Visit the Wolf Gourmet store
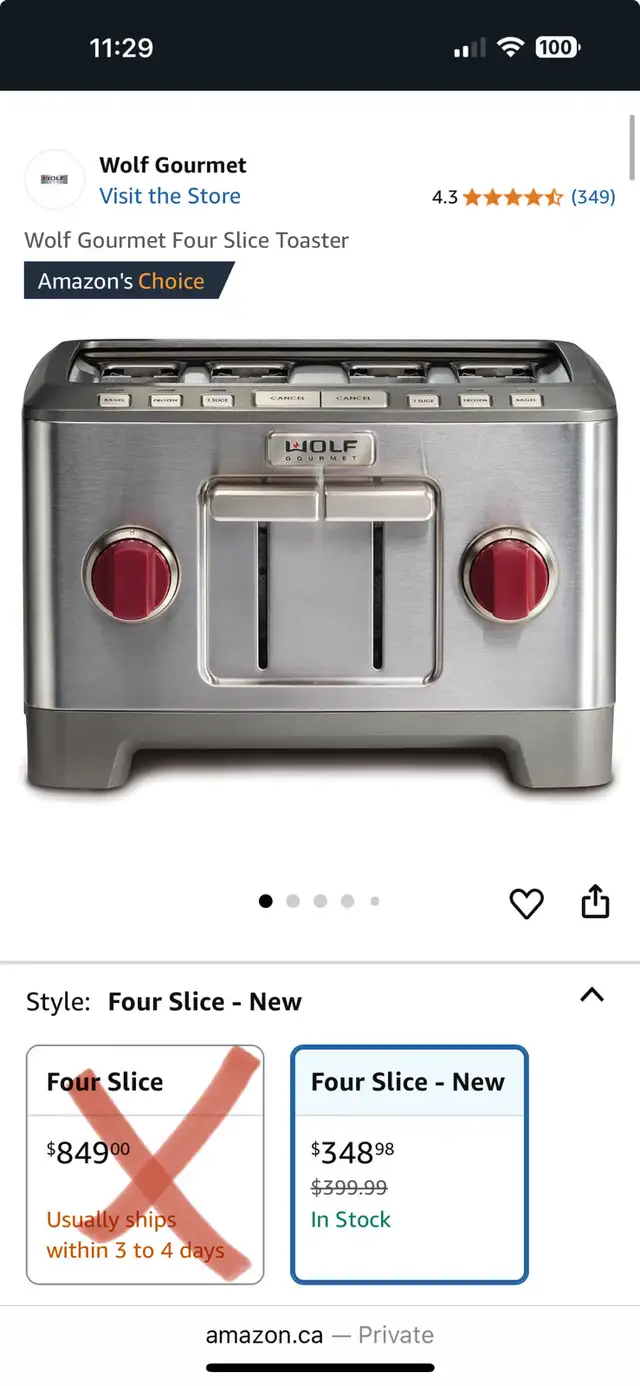The width and height of the screenshot is (640, 1386). point(170,196)
